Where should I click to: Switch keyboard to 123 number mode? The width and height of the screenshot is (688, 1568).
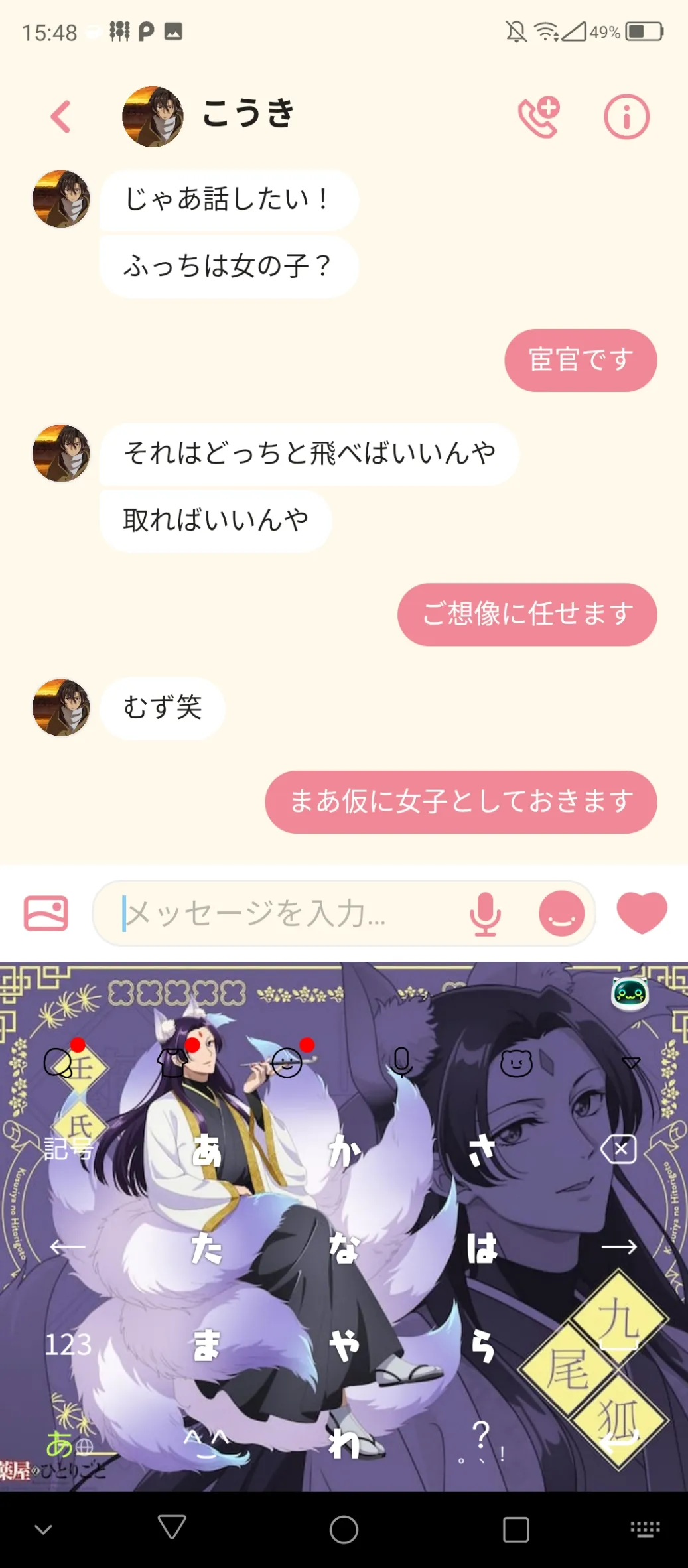tap(68, 1344)
